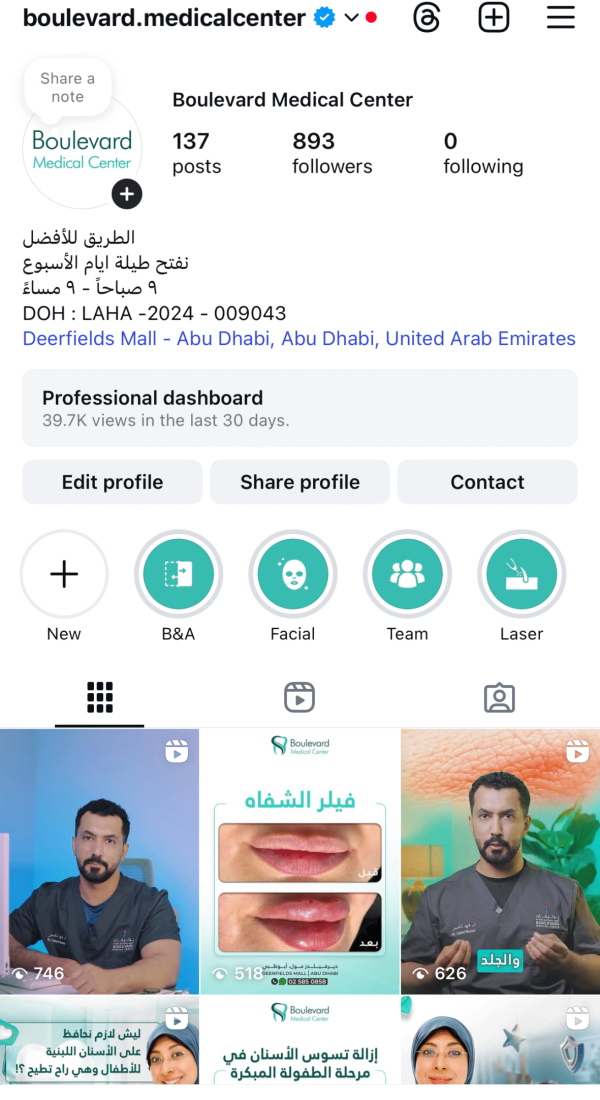The width and height of the screenshot is (600, 1100).
Task: Switch to the tagged posts tab
Action: coord(499,697)
